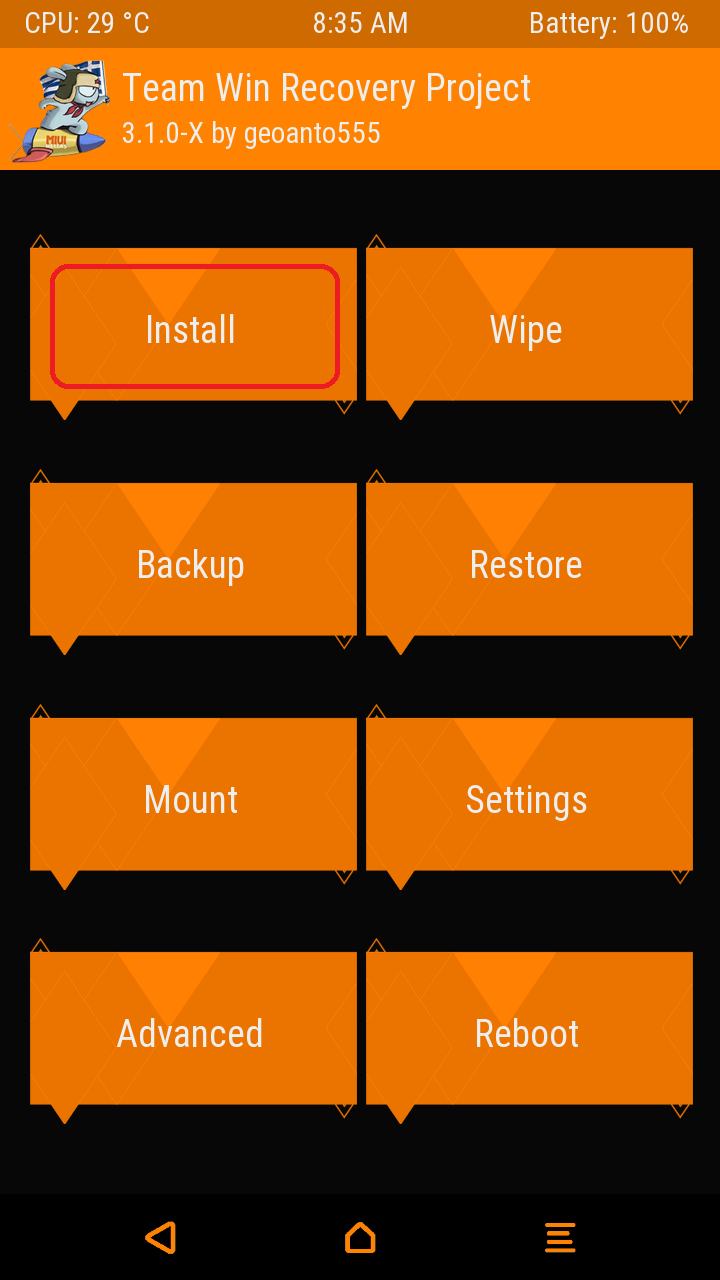Open the Wipe menu
This screenshot has width=720, height=1280.
point(528,328)
